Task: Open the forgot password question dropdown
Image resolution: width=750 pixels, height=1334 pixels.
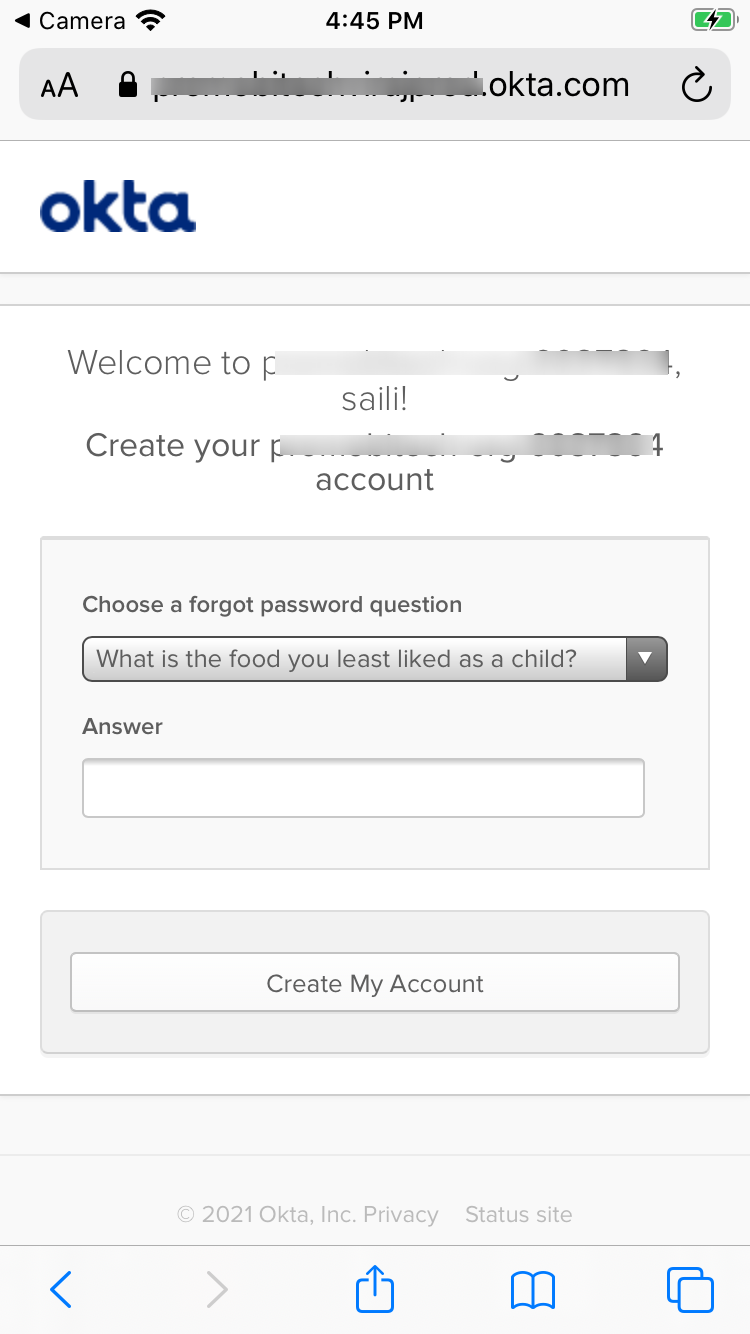Action: [x=374, y=659]
